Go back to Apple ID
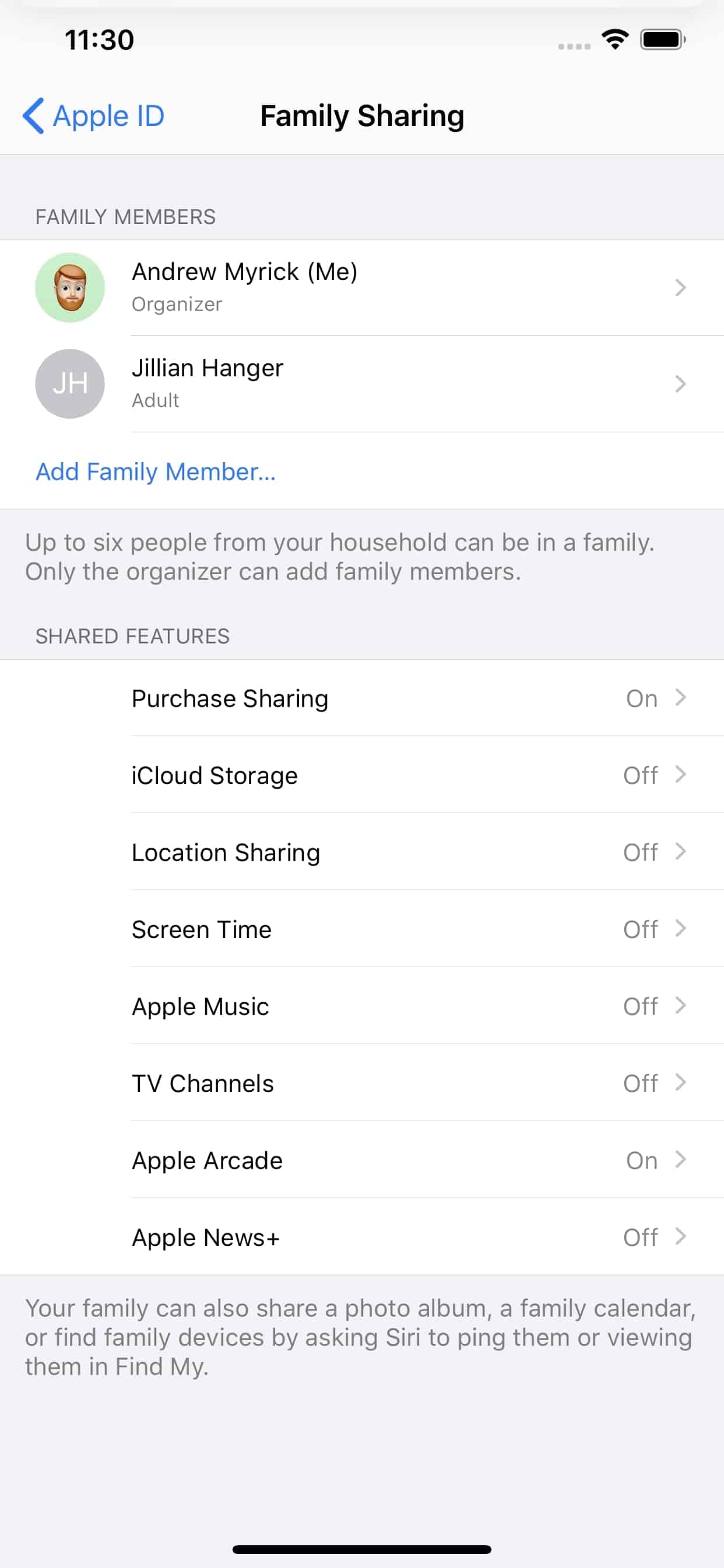This screenshot has width=724, height=1568. pyautogui.click(x=94, y=116)
